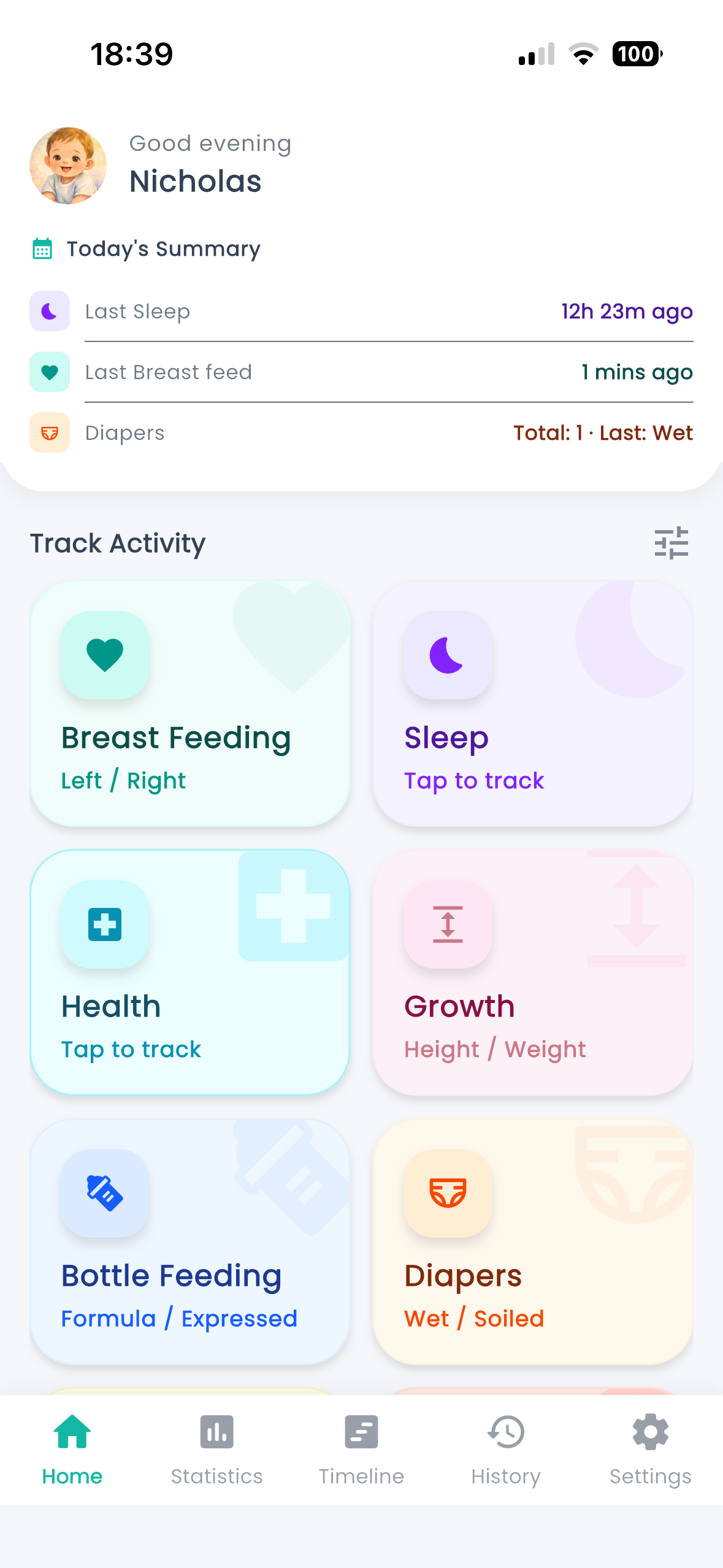Select the Last Sleep moon icon
Screen dimensions: 723x1568
(x=49, y=311)
